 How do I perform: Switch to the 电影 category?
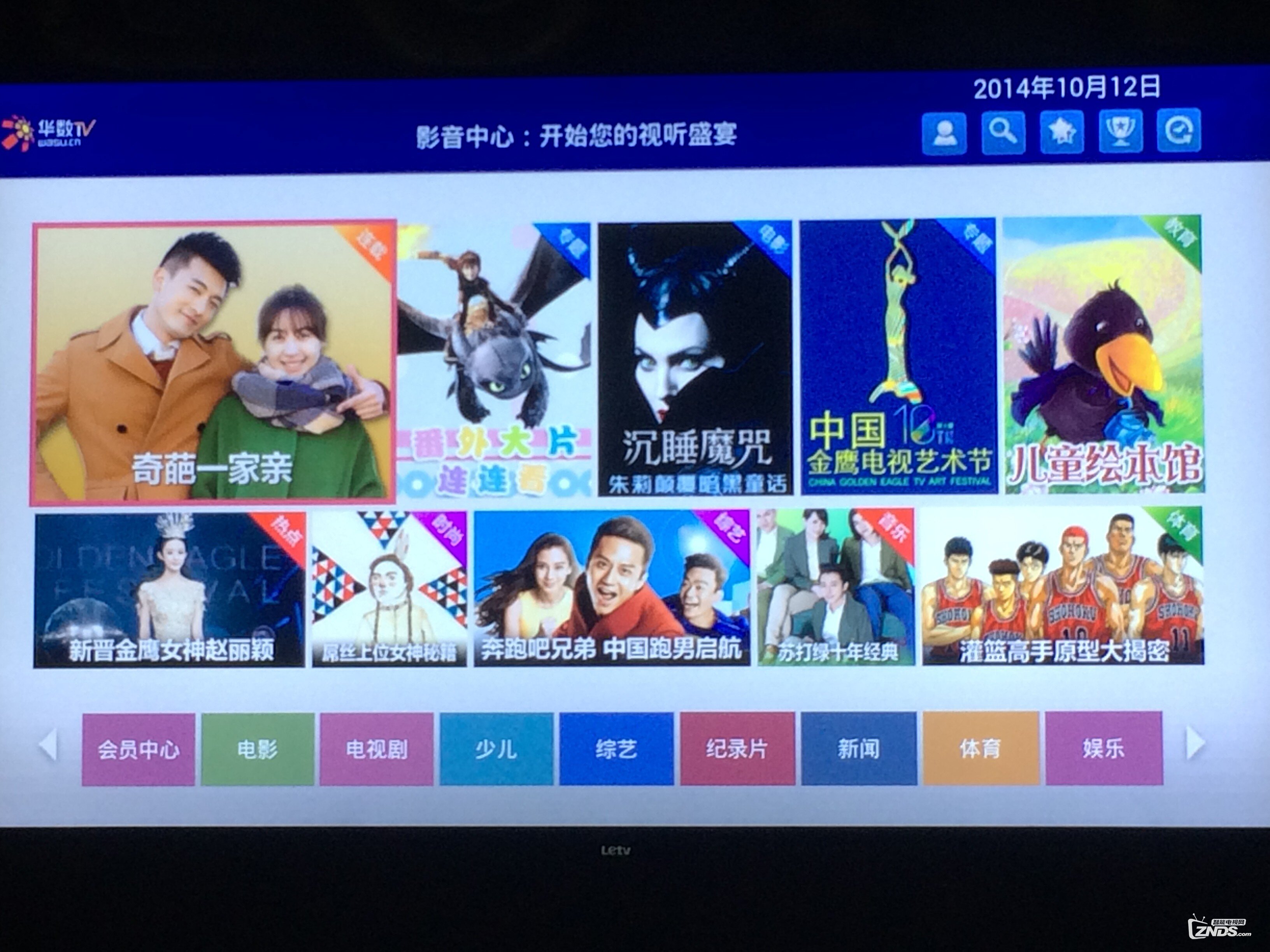pyautogui.click(x=258, y=749)
